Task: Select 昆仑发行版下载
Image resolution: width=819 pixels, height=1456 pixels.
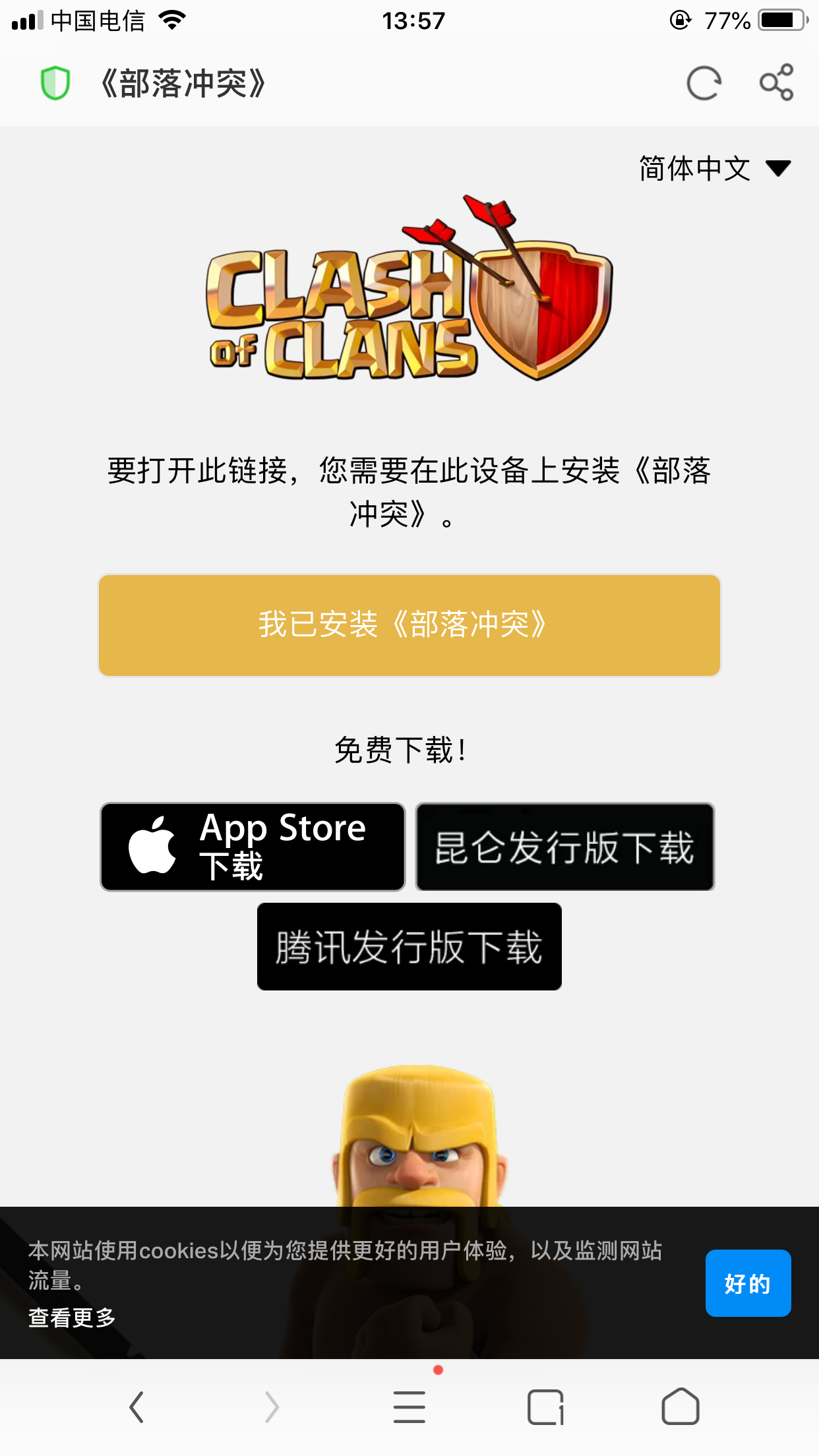Action: tap(565, 847)
